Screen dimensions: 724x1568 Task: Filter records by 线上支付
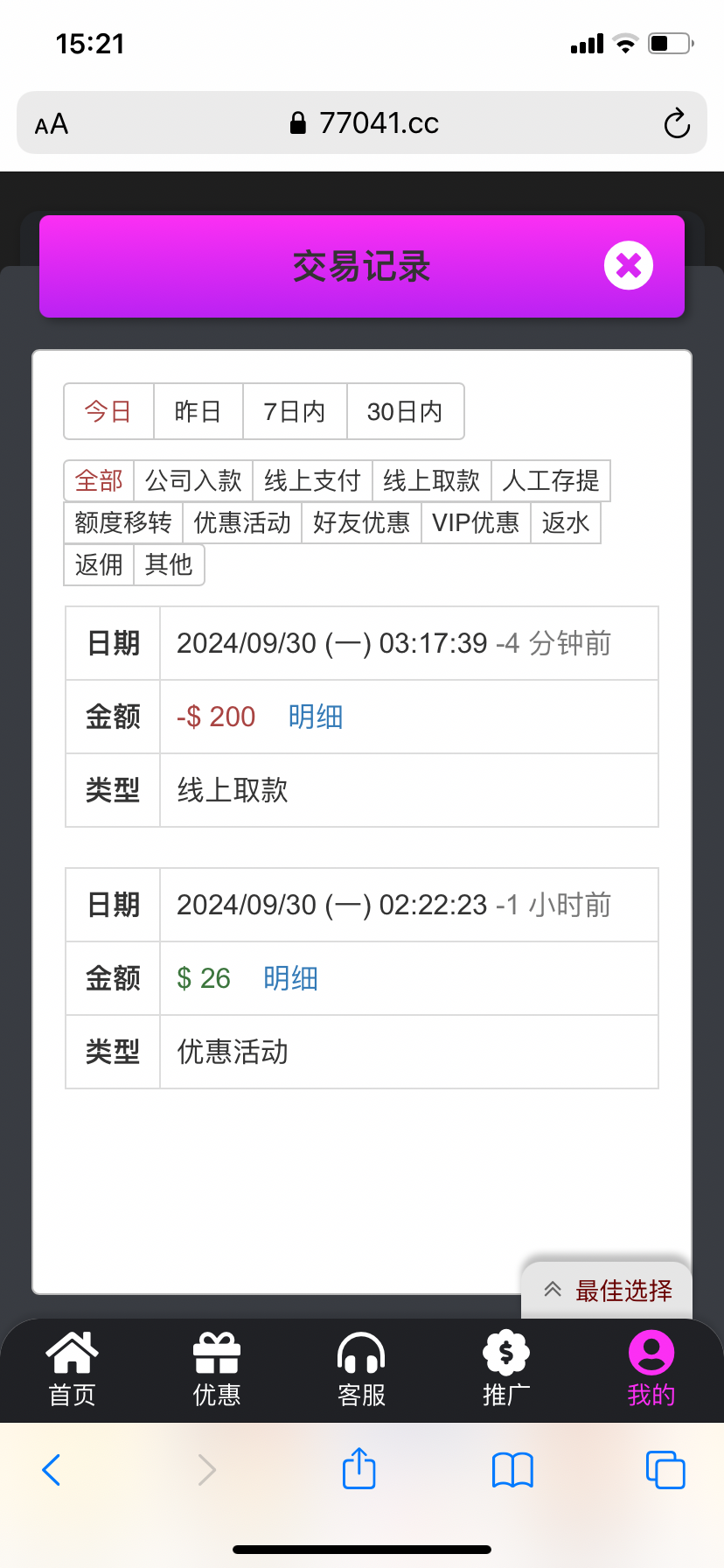coord(312,480)
